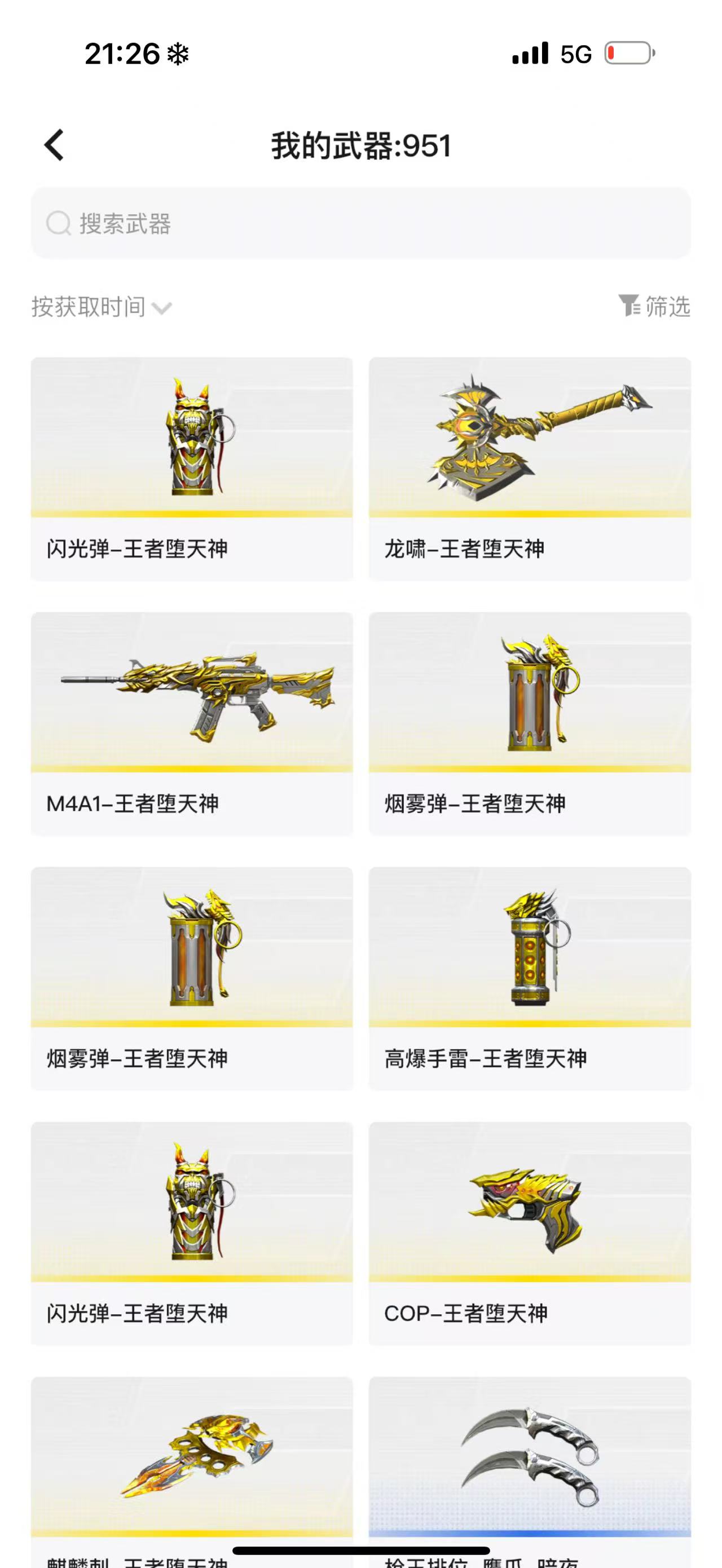
Task: Select the 高爆手雷-王者堕天神 grenade card
Action: click(x=529, y=978)
